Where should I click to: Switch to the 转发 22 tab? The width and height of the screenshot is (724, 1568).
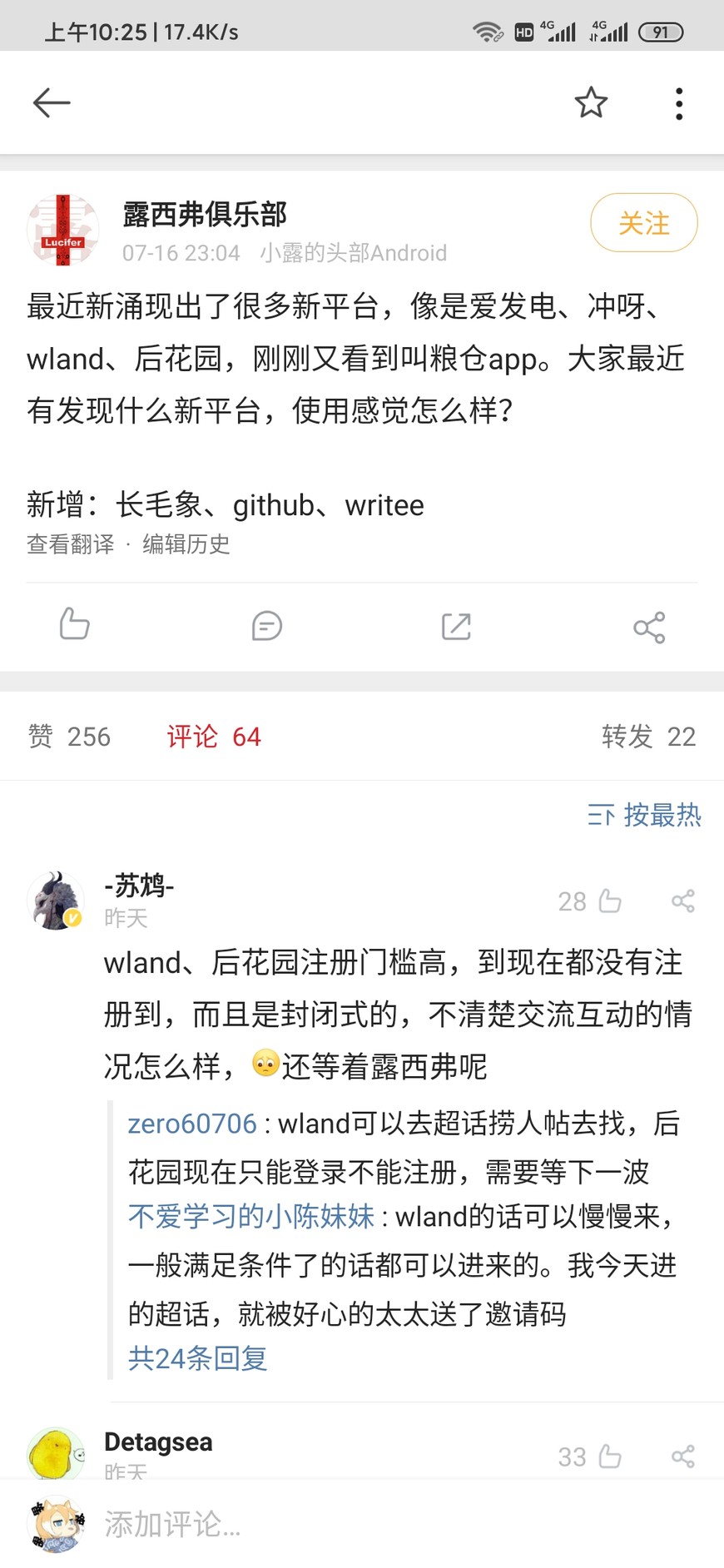[649, 737]
